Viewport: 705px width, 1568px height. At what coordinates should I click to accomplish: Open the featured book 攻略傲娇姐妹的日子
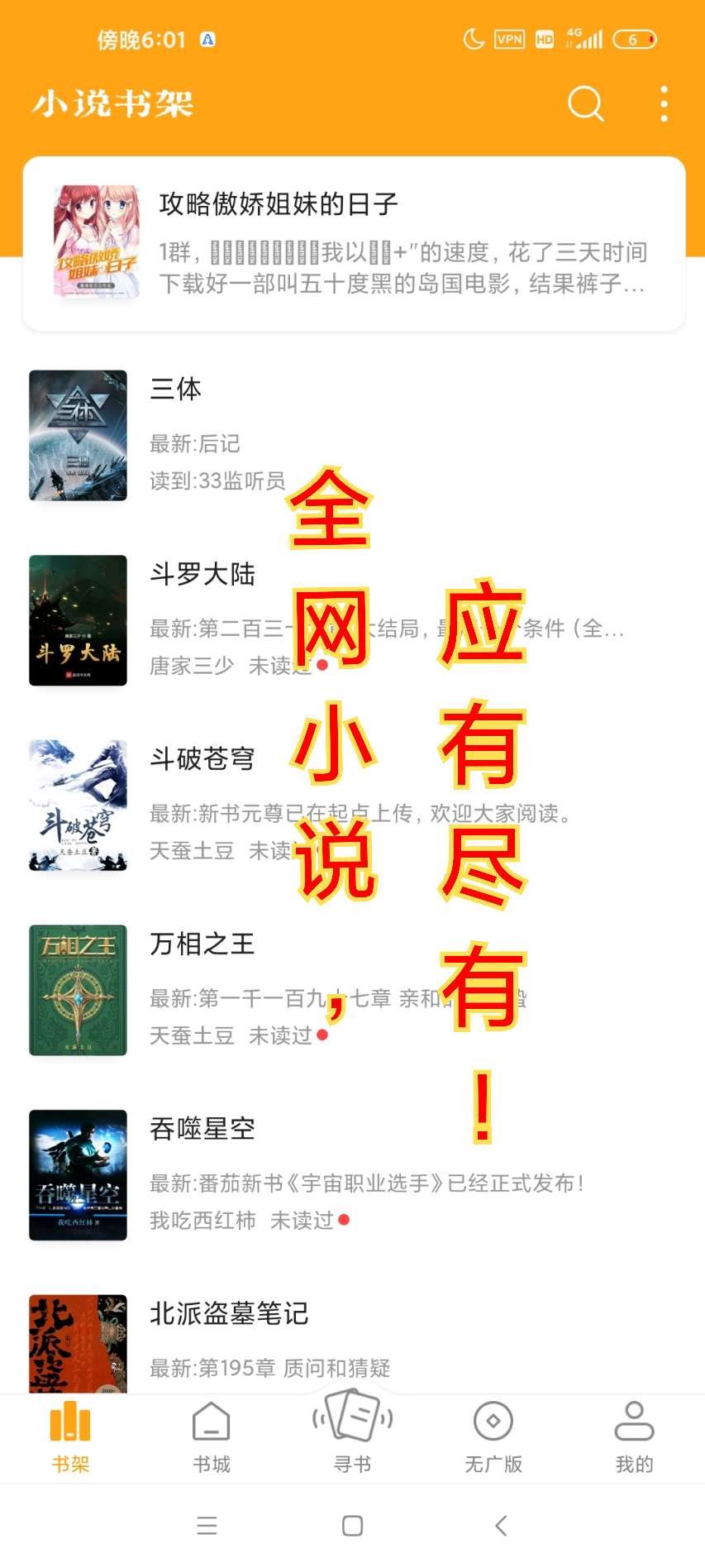[354, 243]
